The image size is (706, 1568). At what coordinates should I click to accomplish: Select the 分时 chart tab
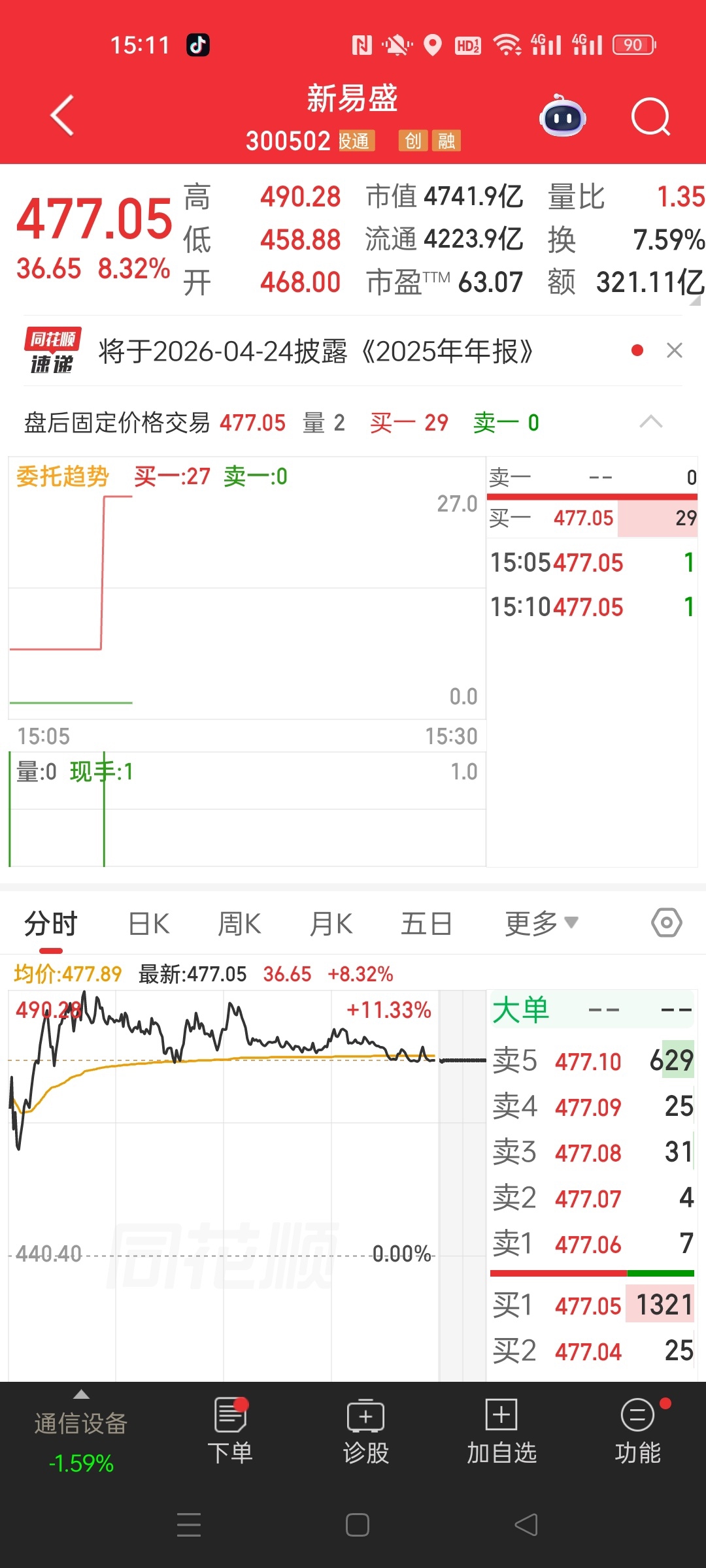(x=51, y=924)
